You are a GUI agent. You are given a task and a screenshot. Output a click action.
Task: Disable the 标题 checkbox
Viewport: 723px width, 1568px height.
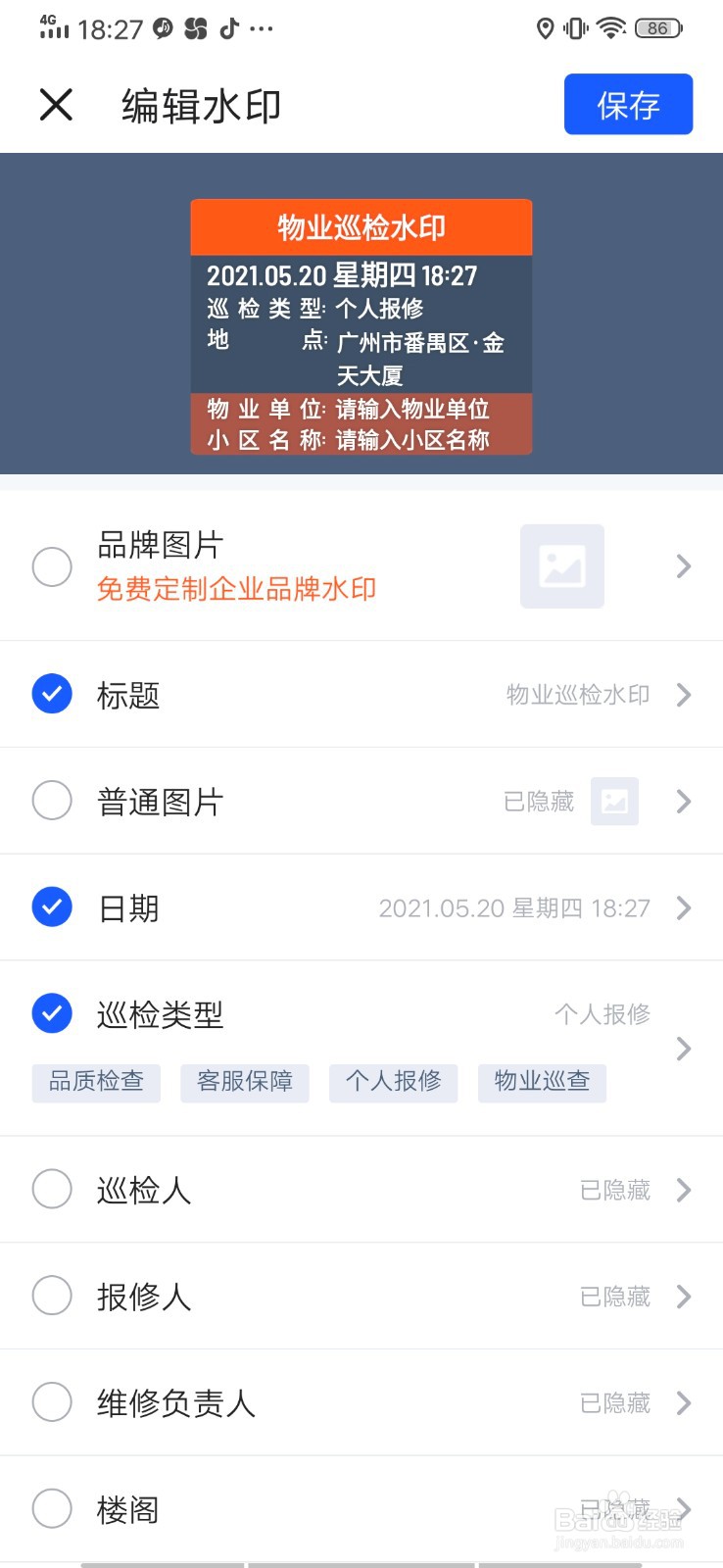click(x=52, y=694)
